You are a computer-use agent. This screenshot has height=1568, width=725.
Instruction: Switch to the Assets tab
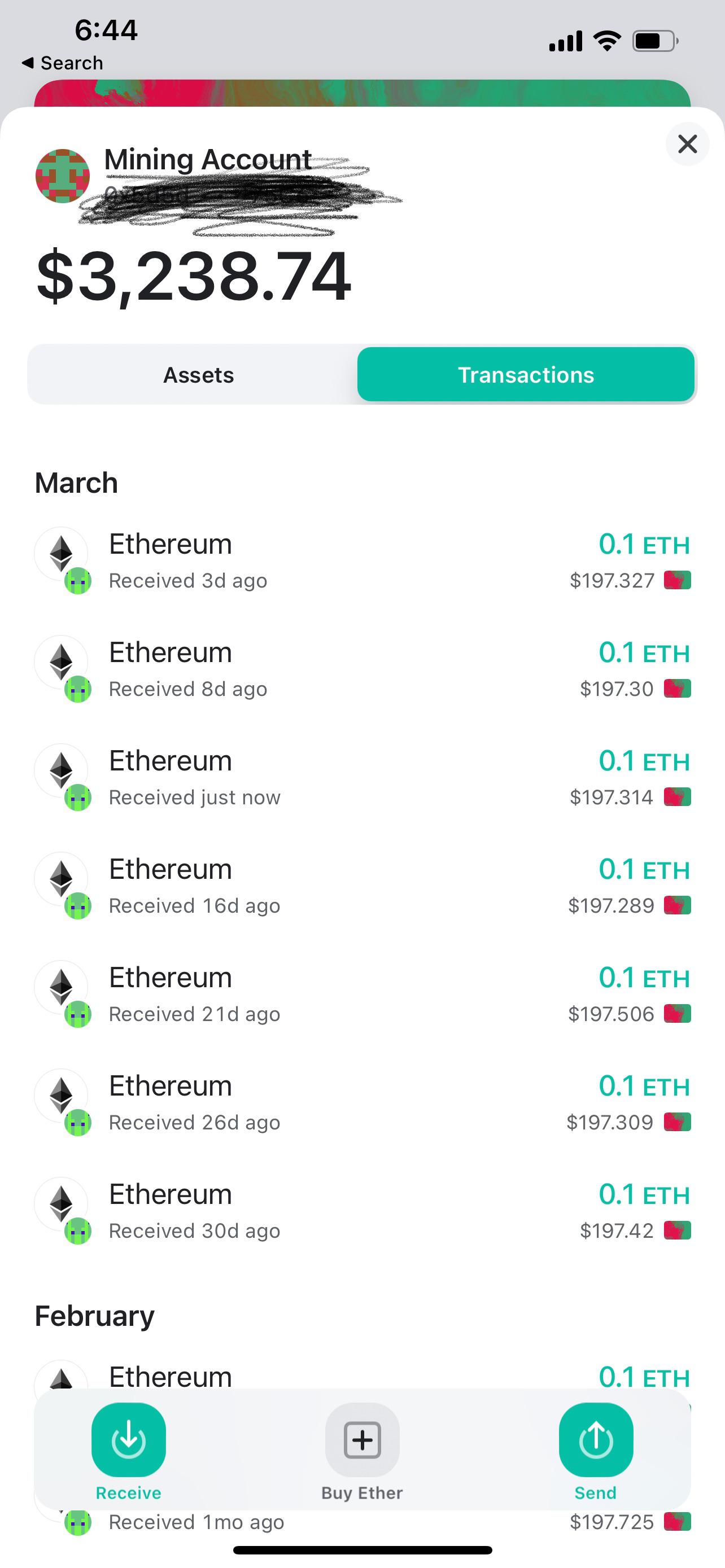coord(198,375)
